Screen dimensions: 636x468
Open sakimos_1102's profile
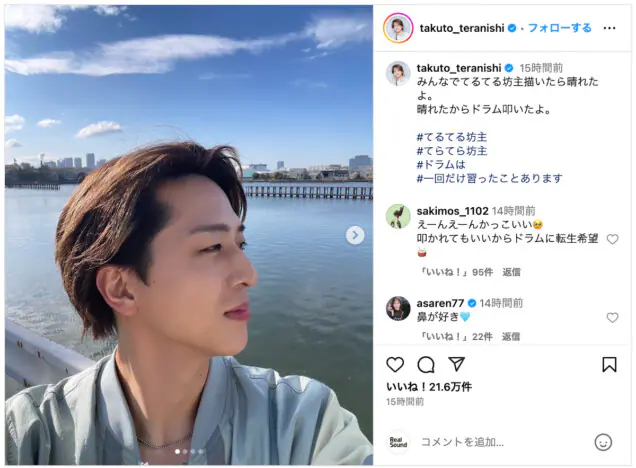pos(453,211)
